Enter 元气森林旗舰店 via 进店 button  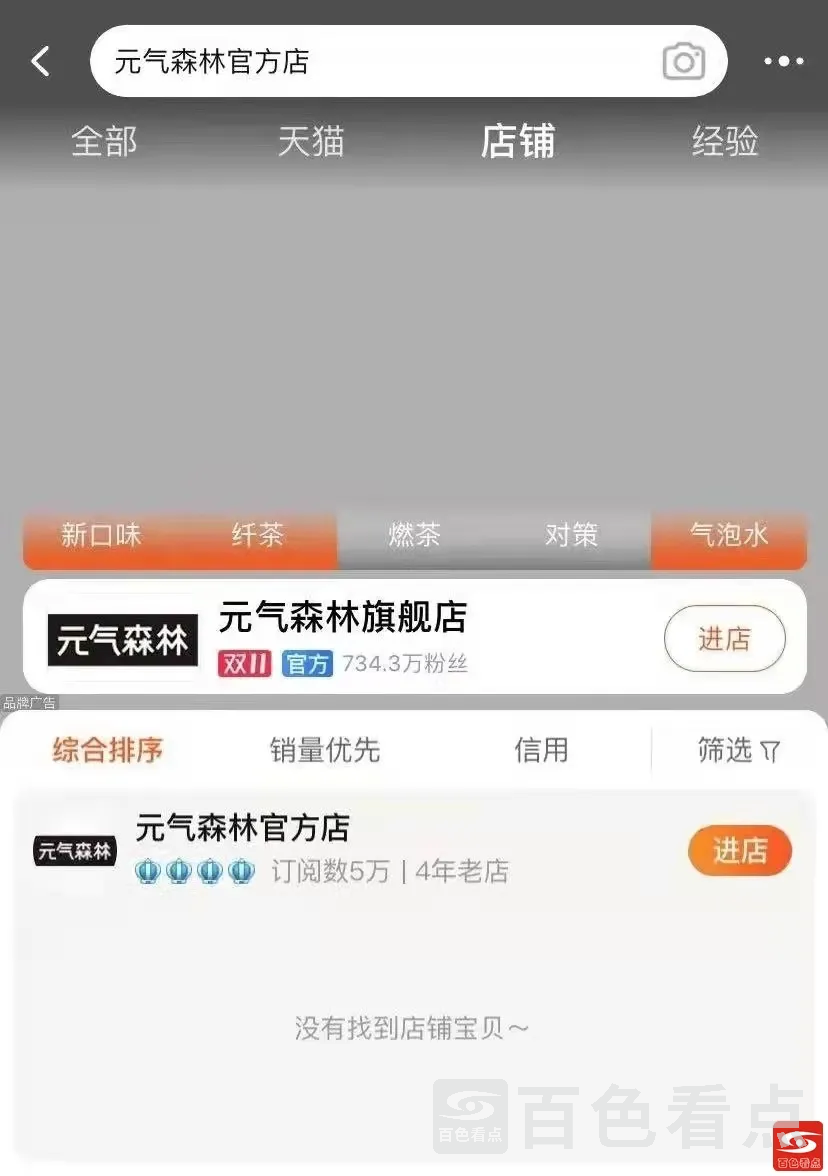click(724, 639)
